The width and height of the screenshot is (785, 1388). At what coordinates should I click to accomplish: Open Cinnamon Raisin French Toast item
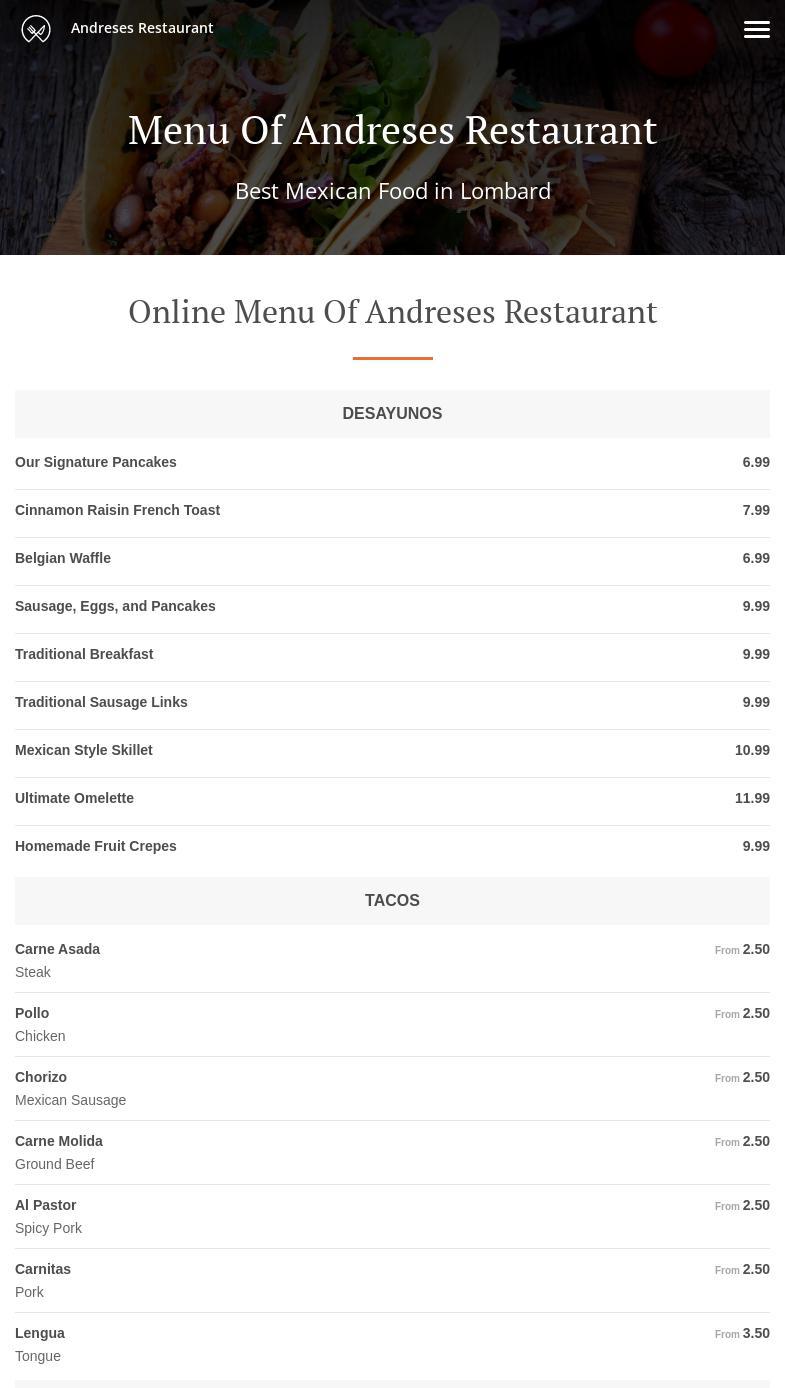coord(117,510)
